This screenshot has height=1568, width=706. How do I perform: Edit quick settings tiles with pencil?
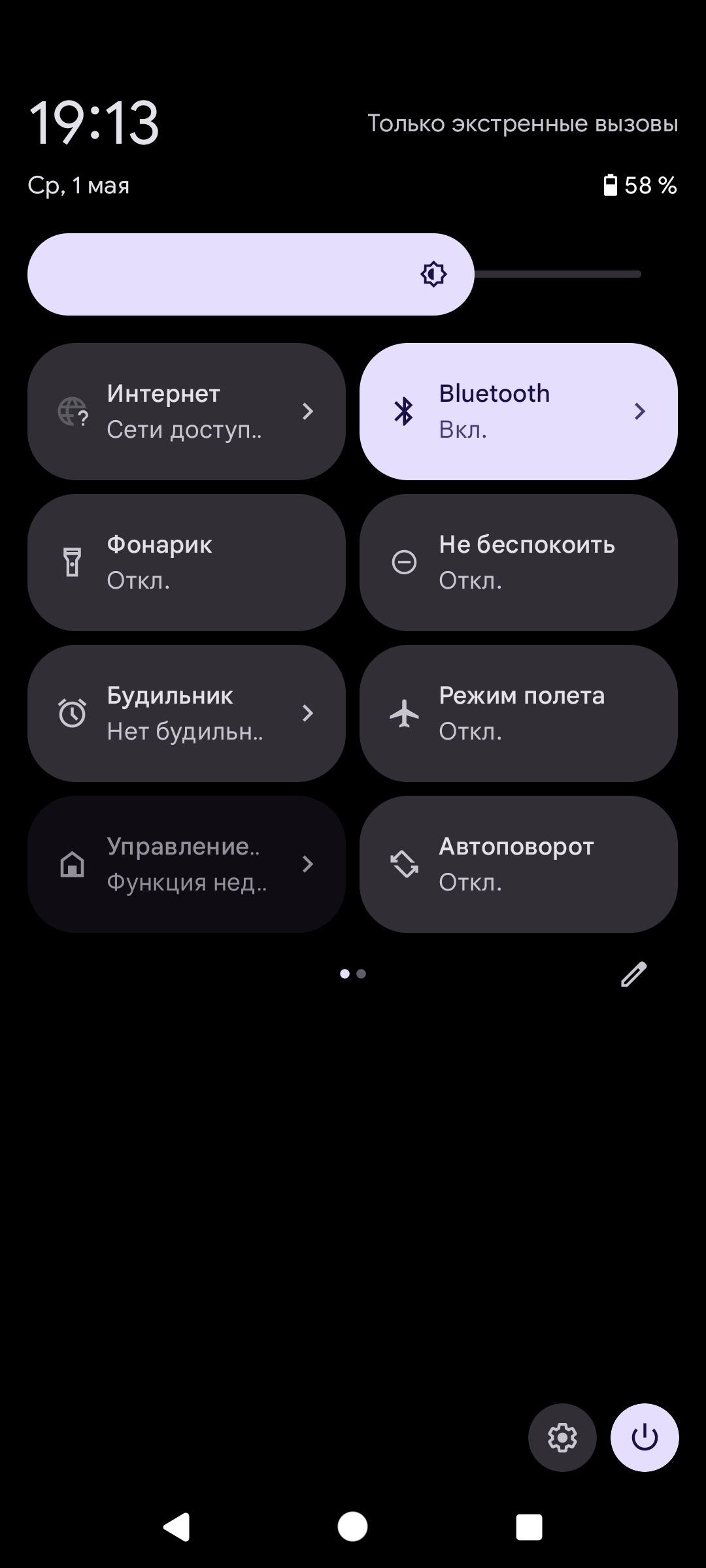pos(633,974)
